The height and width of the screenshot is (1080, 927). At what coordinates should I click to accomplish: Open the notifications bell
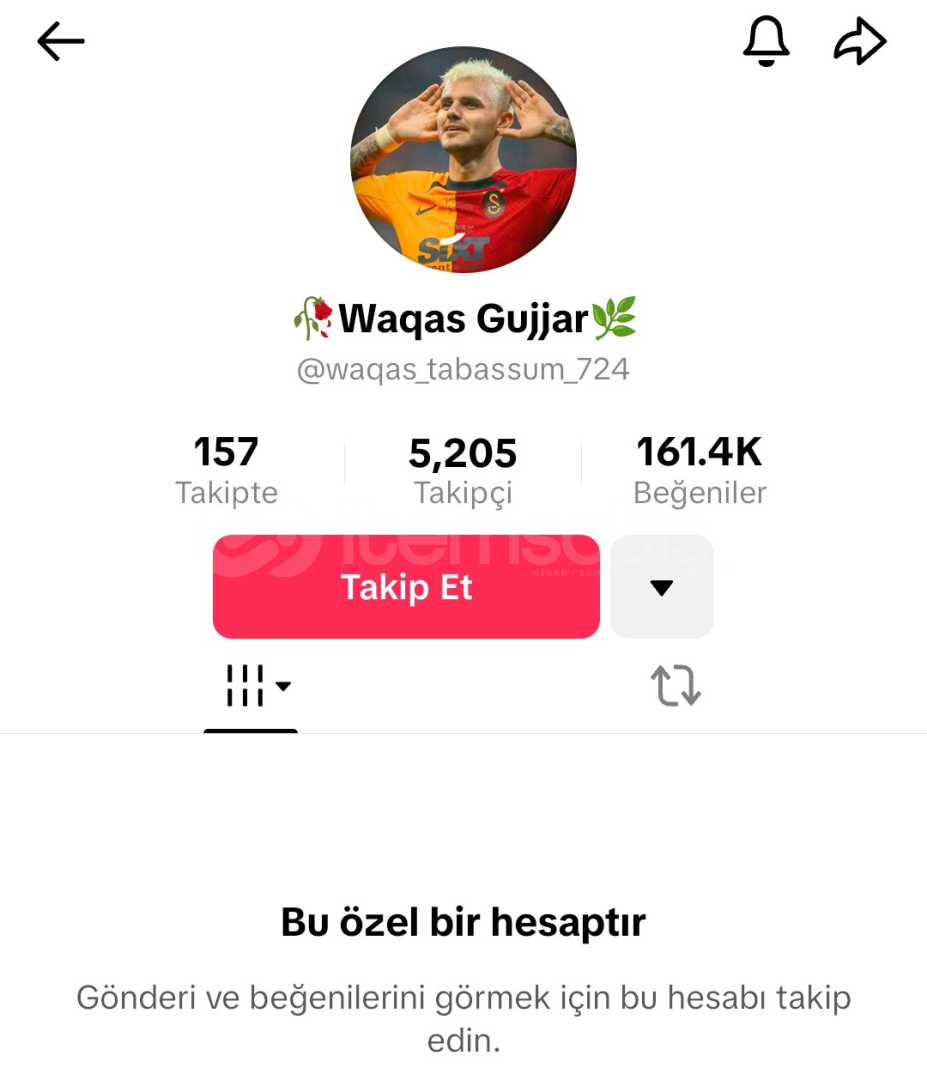pos(766,42)
